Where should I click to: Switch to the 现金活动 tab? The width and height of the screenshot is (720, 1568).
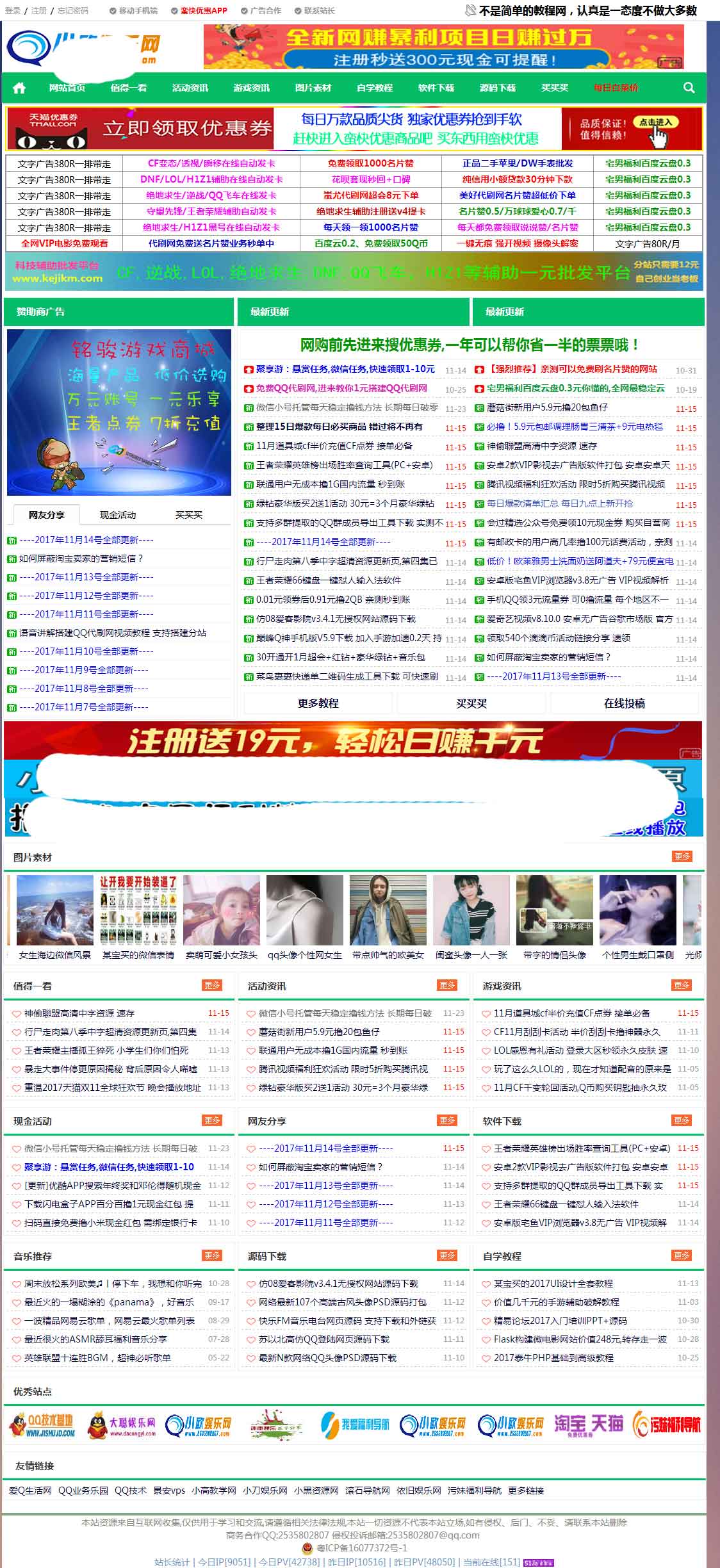(118, 515)
